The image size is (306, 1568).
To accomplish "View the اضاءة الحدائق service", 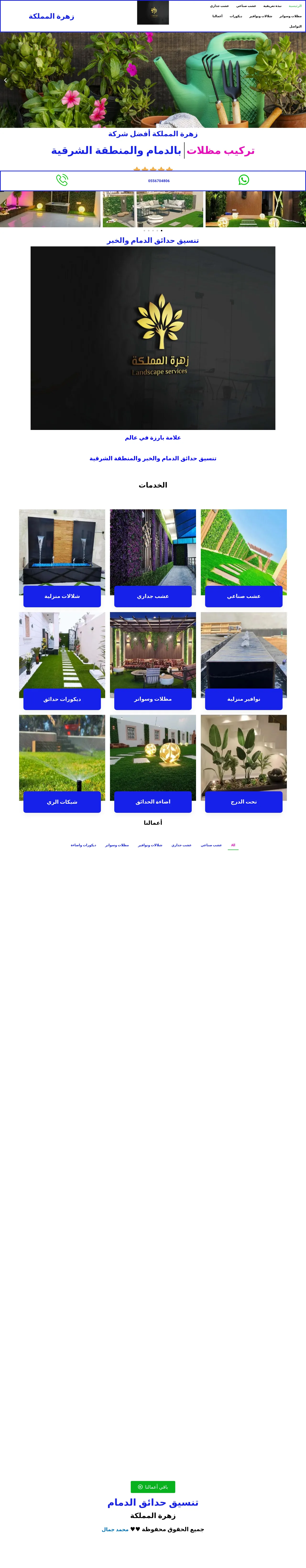I will (153, 802).
